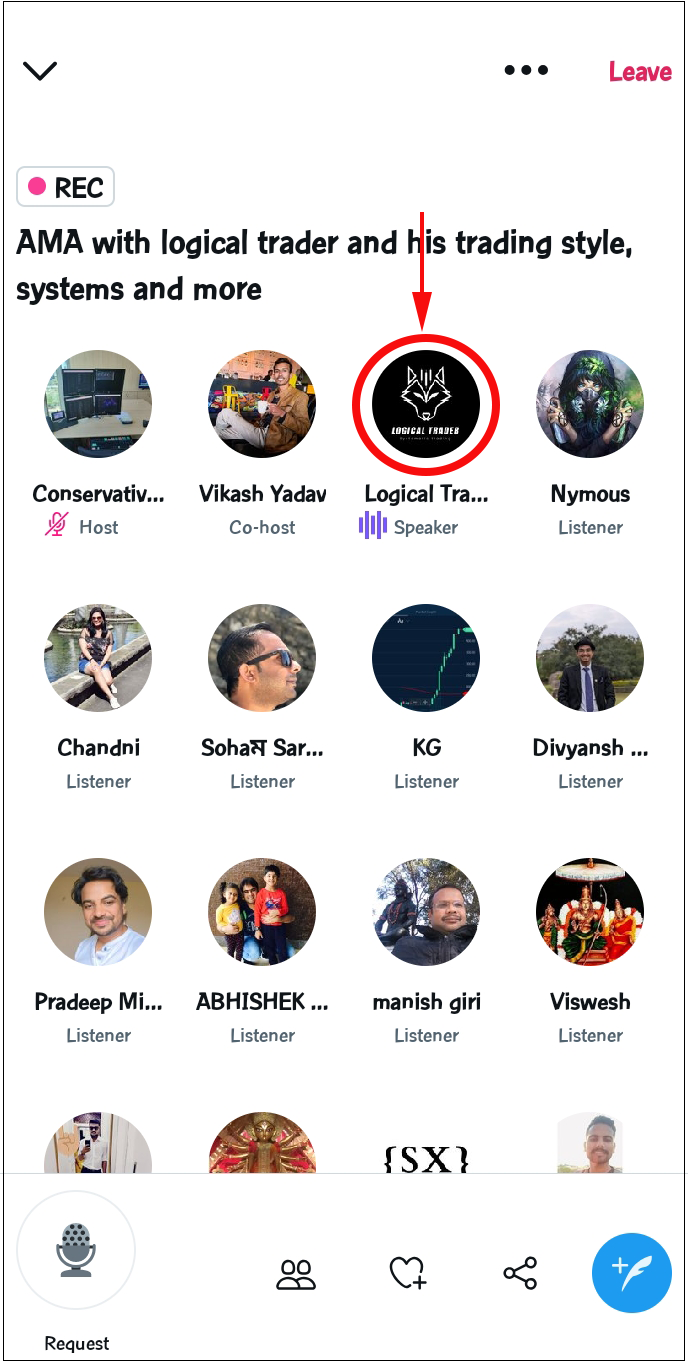Image resolution: width=688 pixels, height=1364 pixels.
Task: Open the heart reactions icon
Action: tap(408, 1273)
